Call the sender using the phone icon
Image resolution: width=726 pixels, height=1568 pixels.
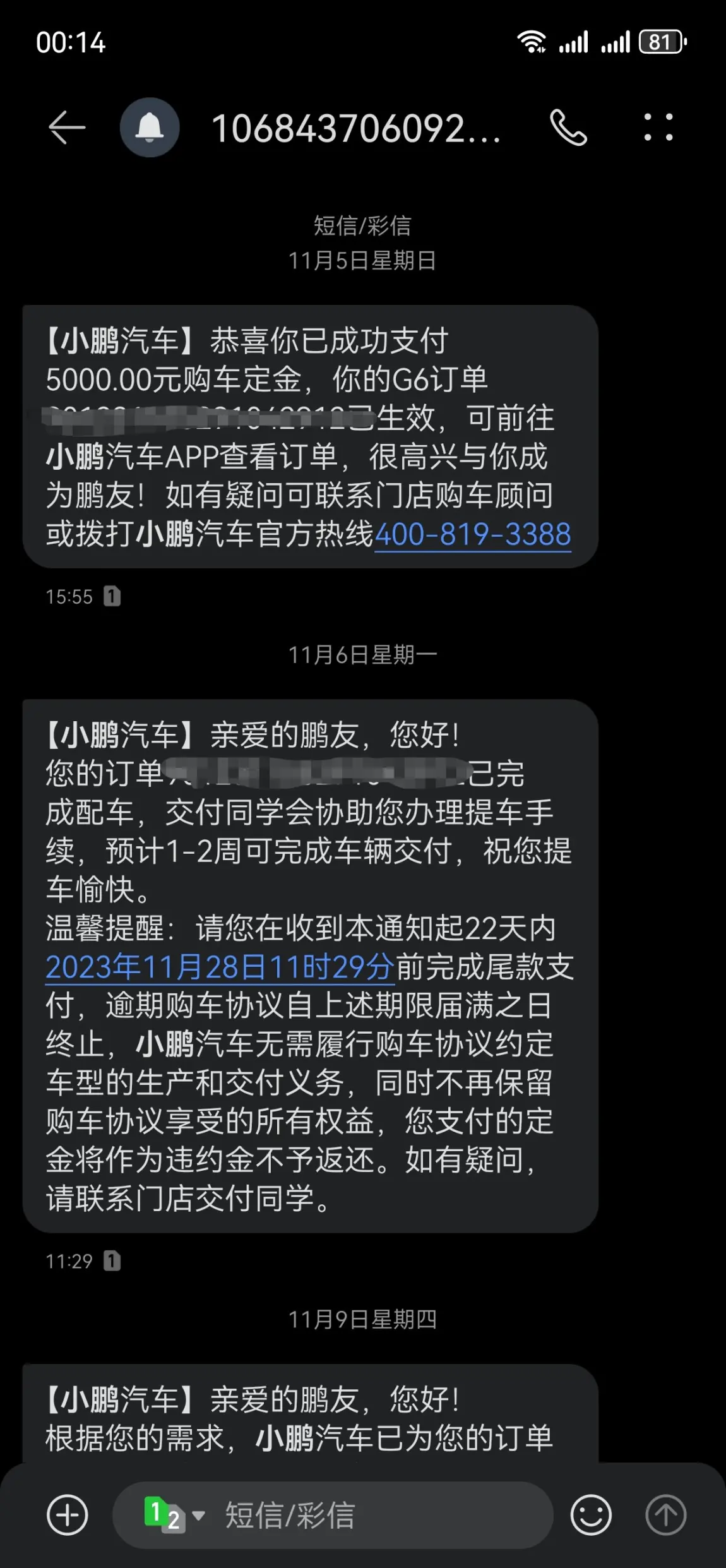pos(568,128)
